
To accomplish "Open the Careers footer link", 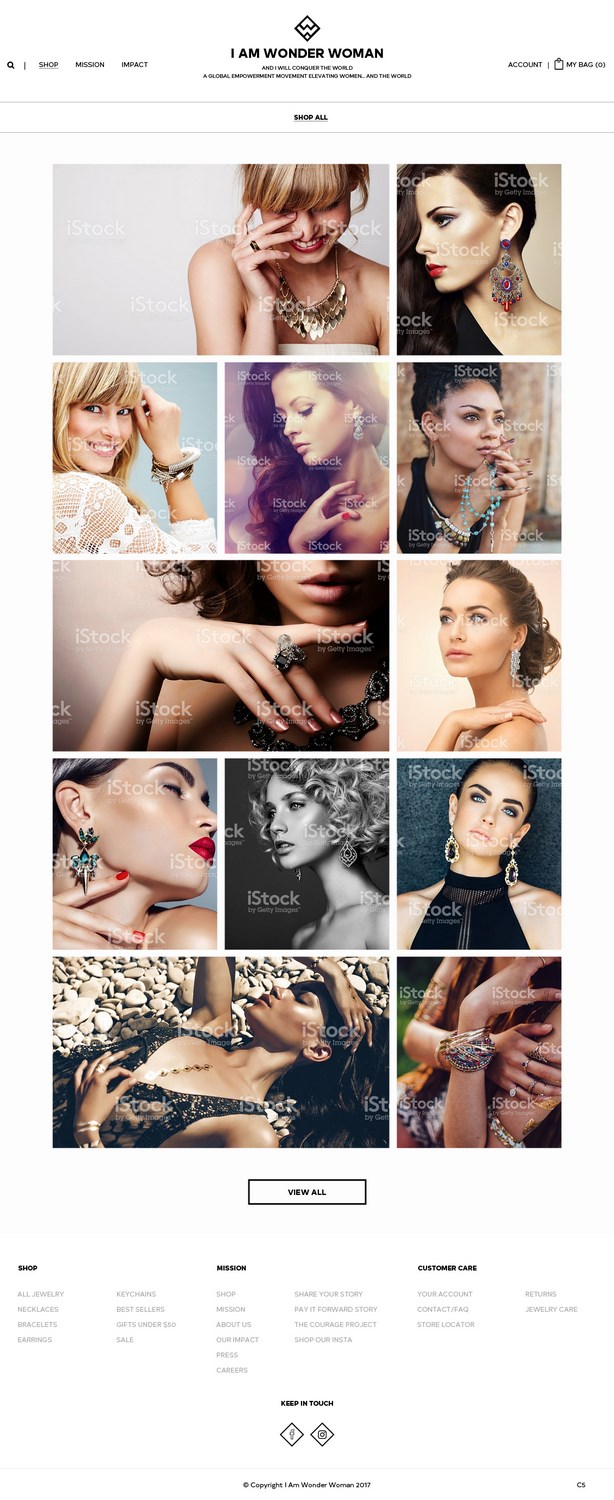I will (x=232, y=1370).
